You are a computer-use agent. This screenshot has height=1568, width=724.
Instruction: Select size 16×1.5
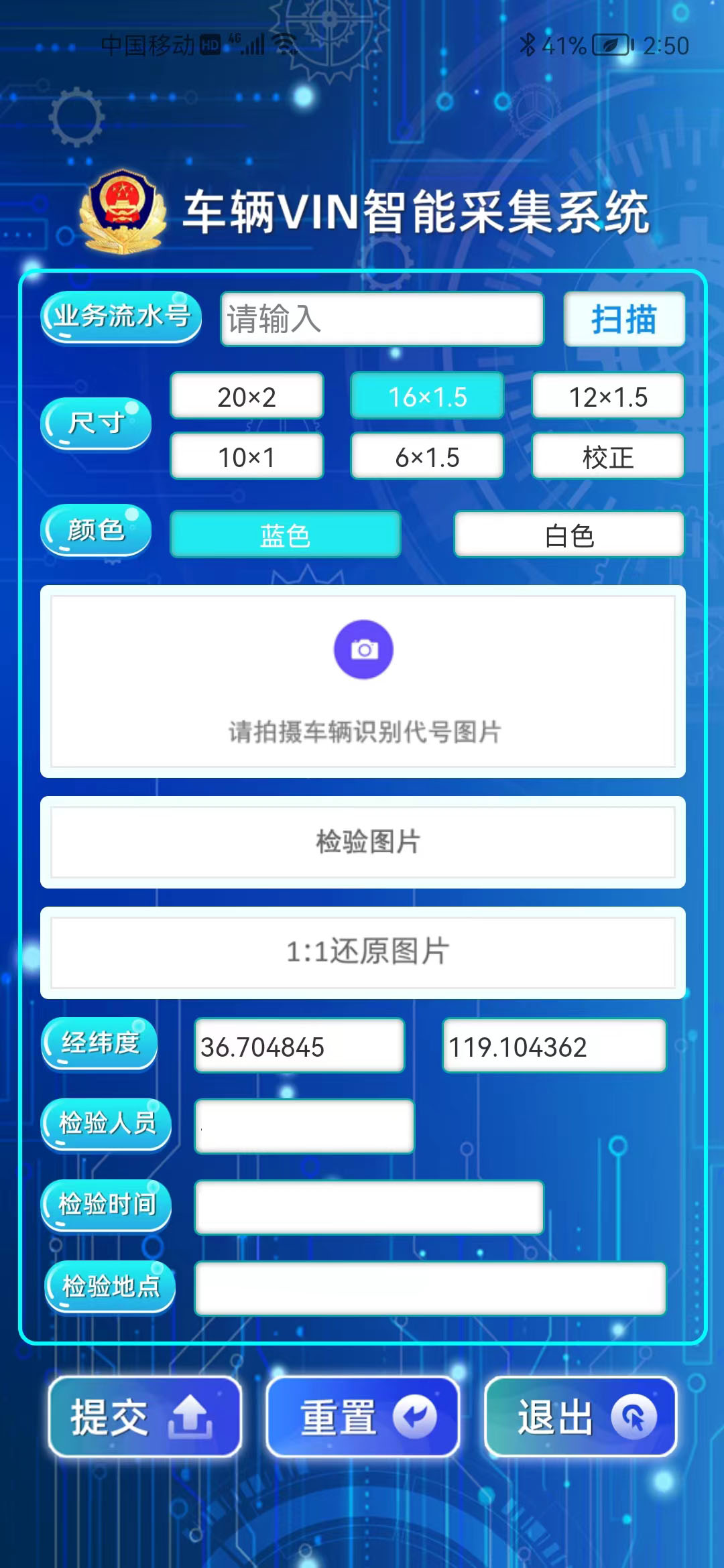point(427,397)
